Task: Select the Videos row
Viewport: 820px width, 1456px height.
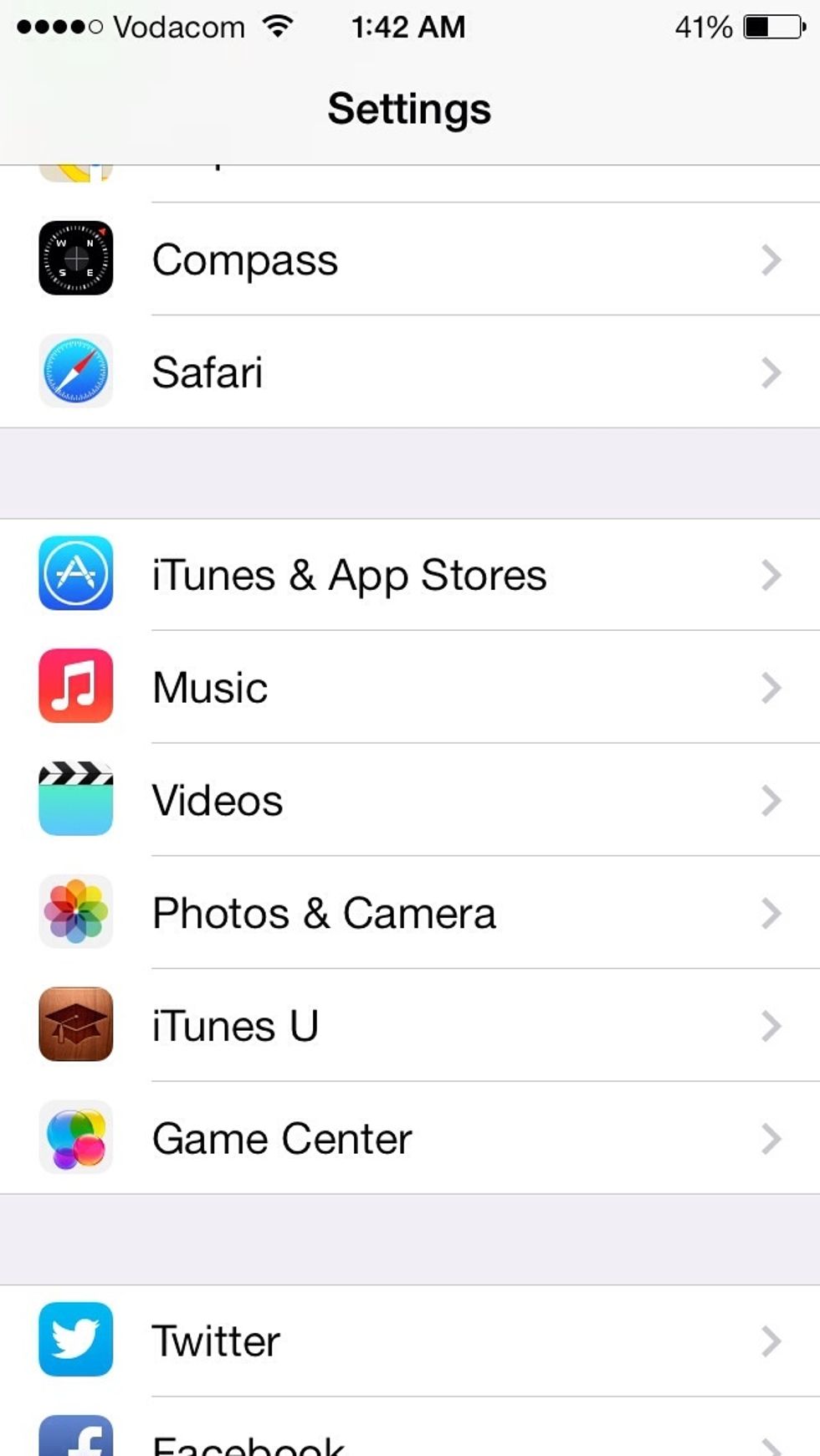Action: [x=410, y=801]
